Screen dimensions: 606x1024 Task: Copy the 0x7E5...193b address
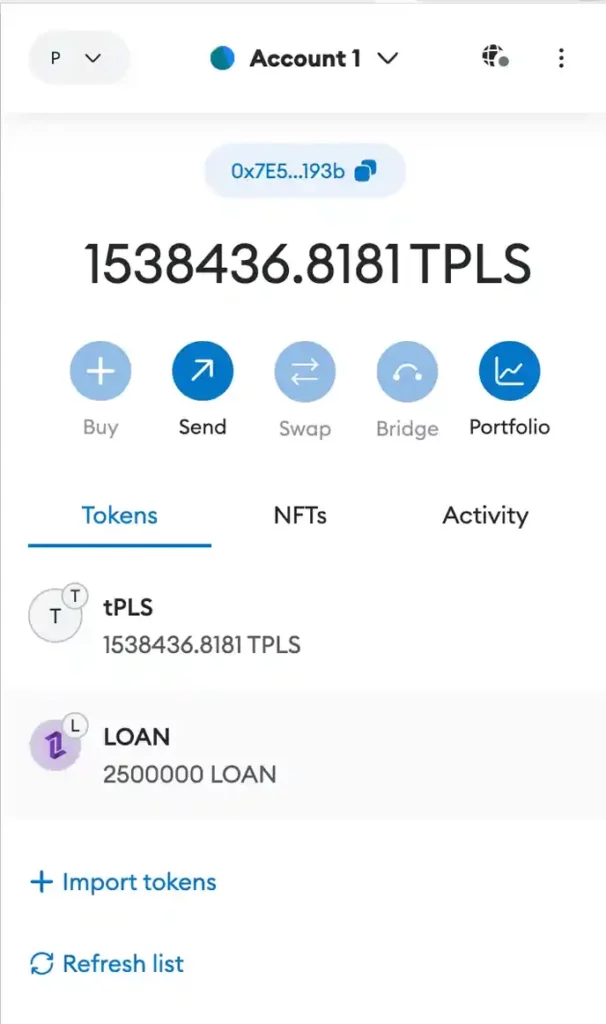[x=304, y=171]
